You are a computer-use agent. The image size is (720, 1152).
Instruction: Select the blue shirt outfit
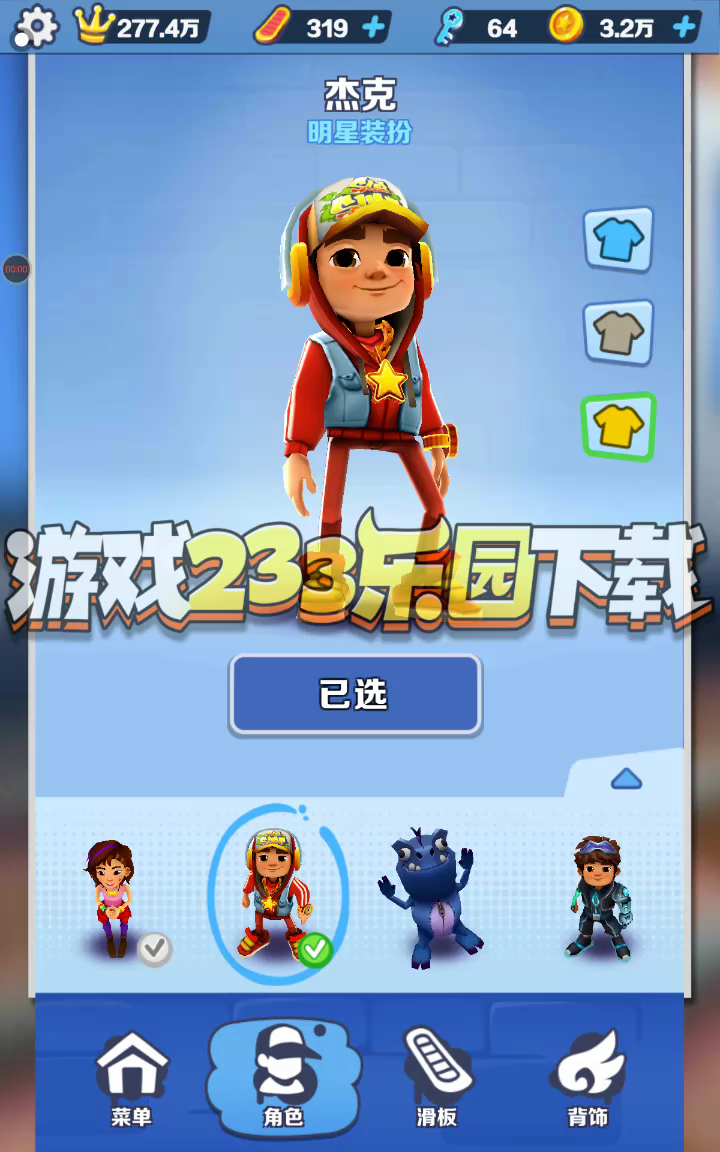point(618,239)
